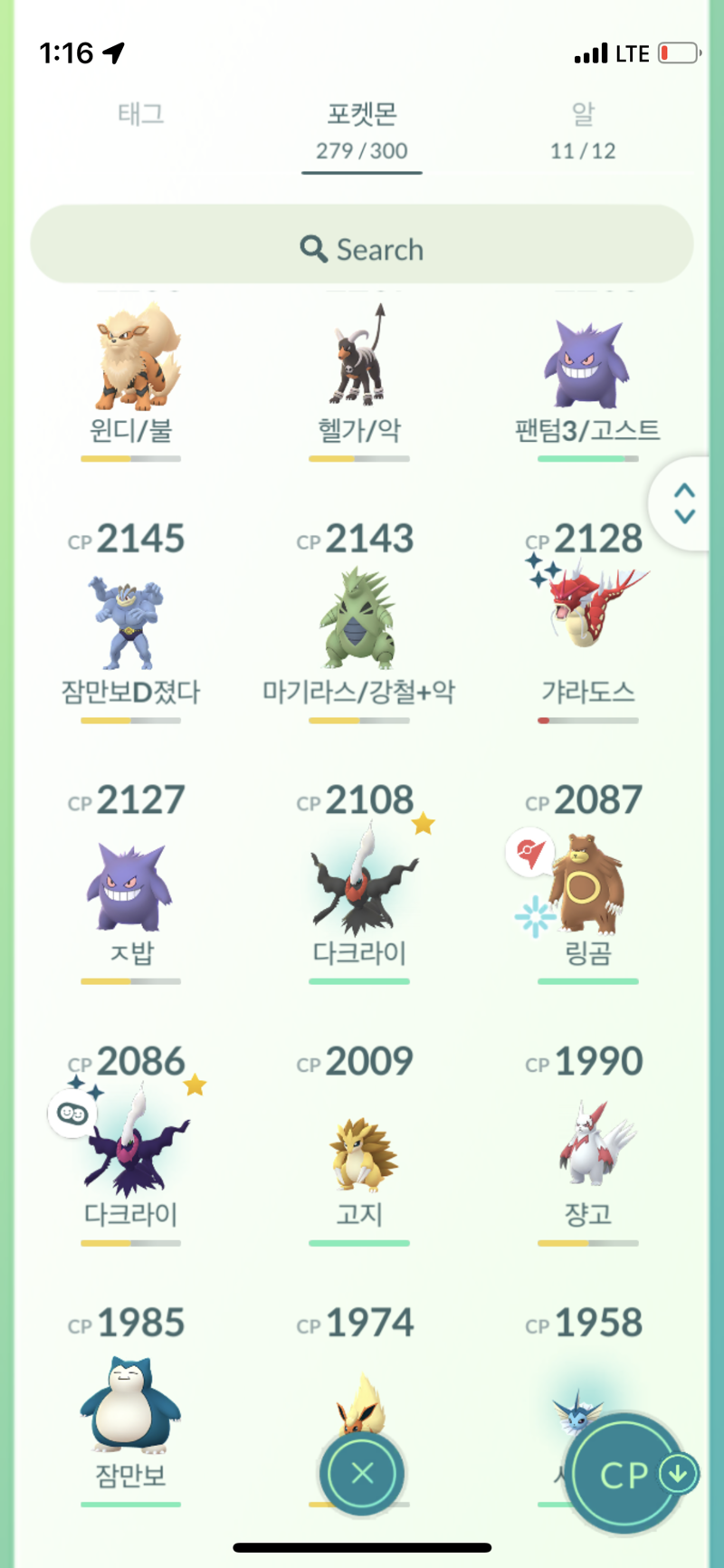The height and width of the screenshot is (1568, 724).
Task: Open the 고지 Sandslash CP 2009
Action: [x=359, y=1144]
